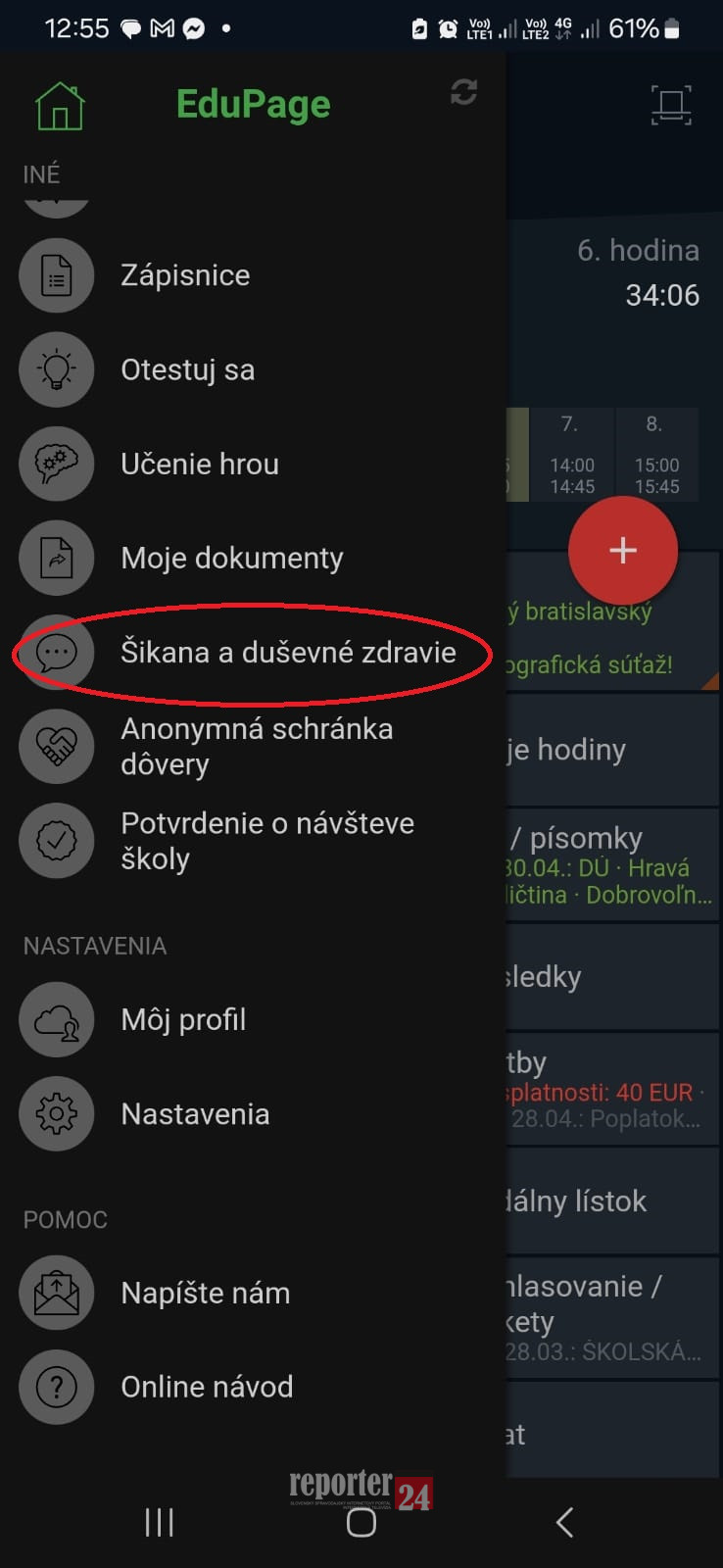Screen dimensions: 723x1568
Task: Open Môj profil
Action: [x=253, y=1019]
